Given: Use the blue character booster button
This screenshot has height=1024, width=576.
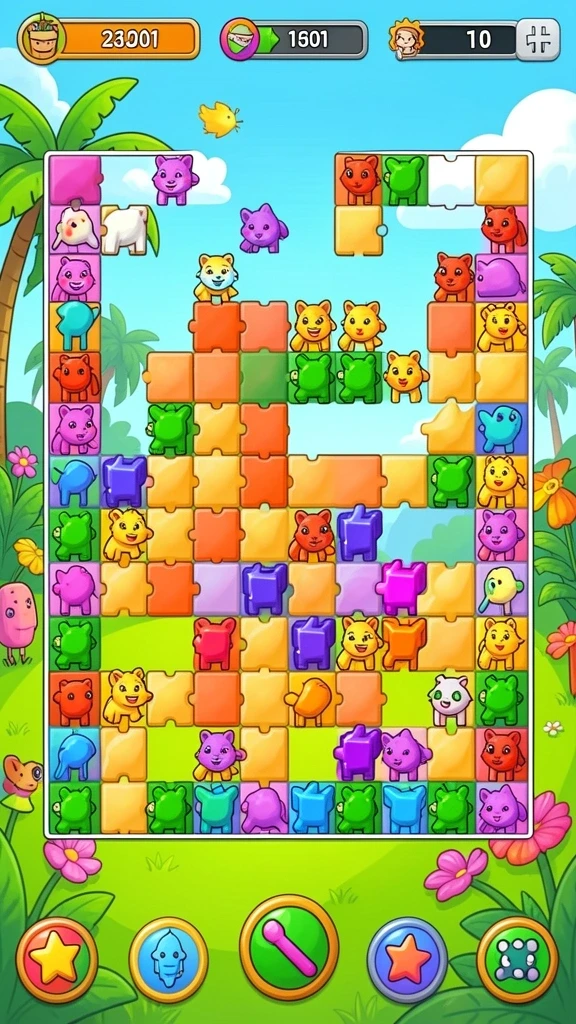Looking at the screenshot, I should click(x=168, y=959).
